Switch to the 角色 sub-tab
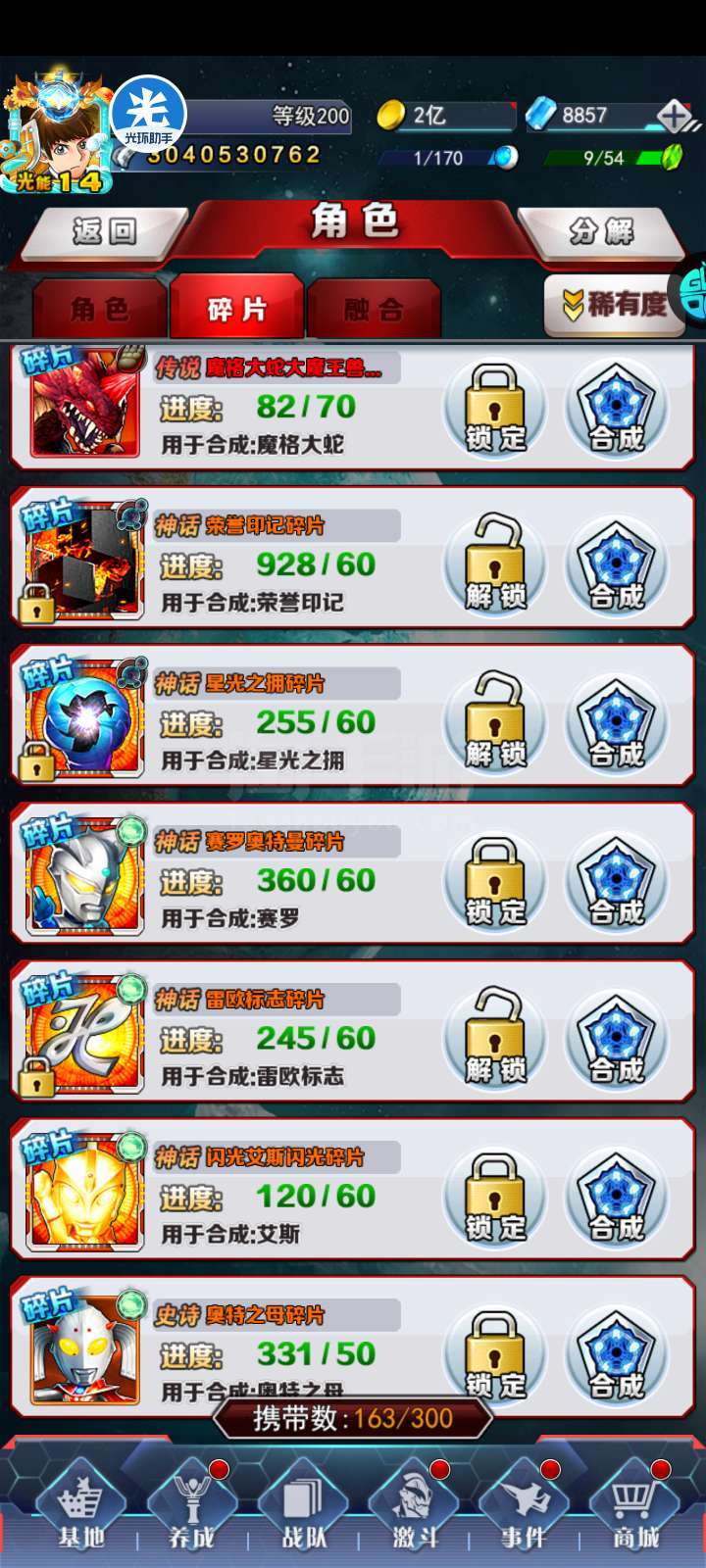This screenshot has height=1568, width=706. click(x=99, y=310)
